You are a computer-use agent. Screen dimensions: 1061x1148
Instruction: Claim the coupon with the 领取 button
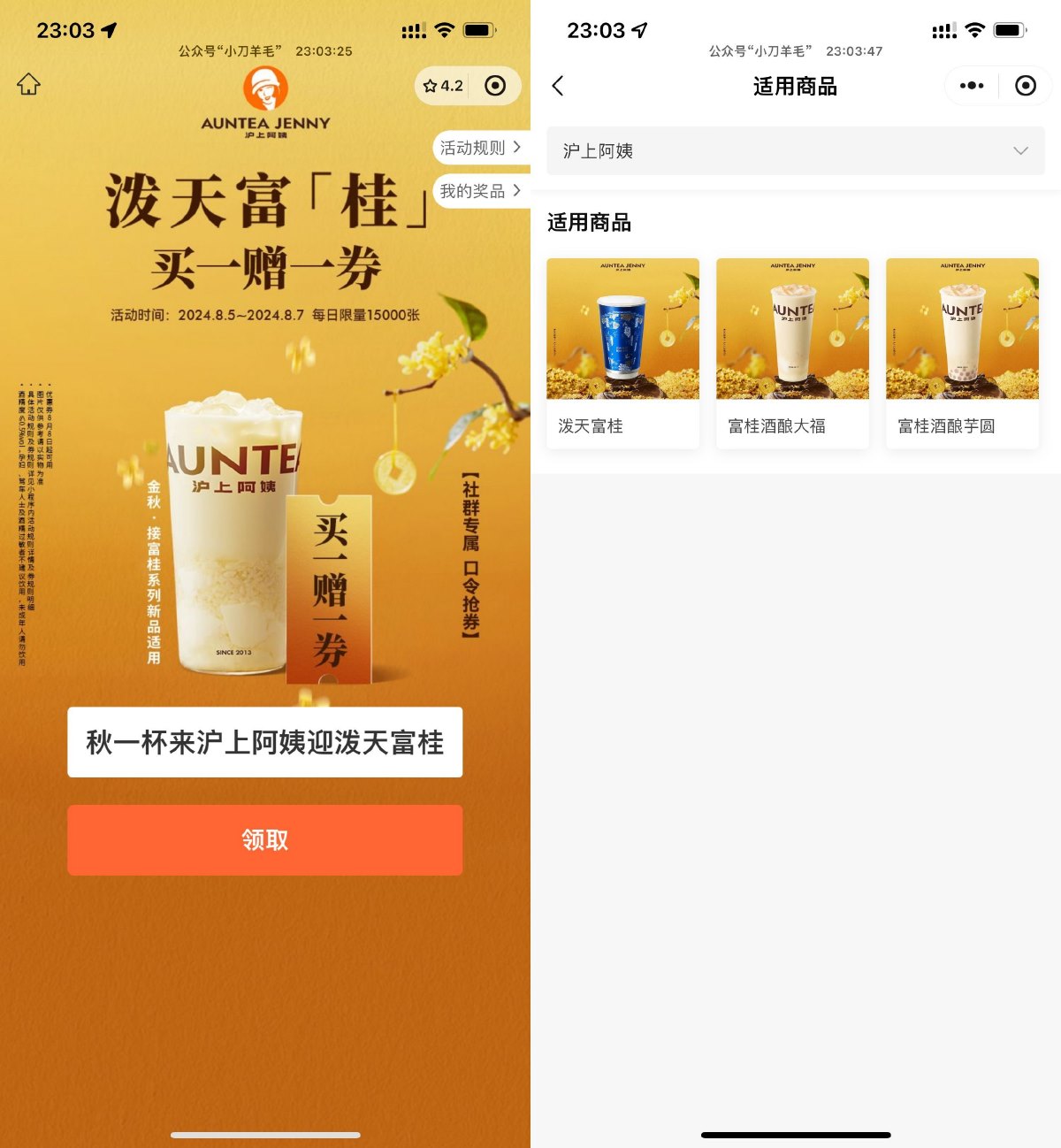pyautogui.click(x=264, y=839)
